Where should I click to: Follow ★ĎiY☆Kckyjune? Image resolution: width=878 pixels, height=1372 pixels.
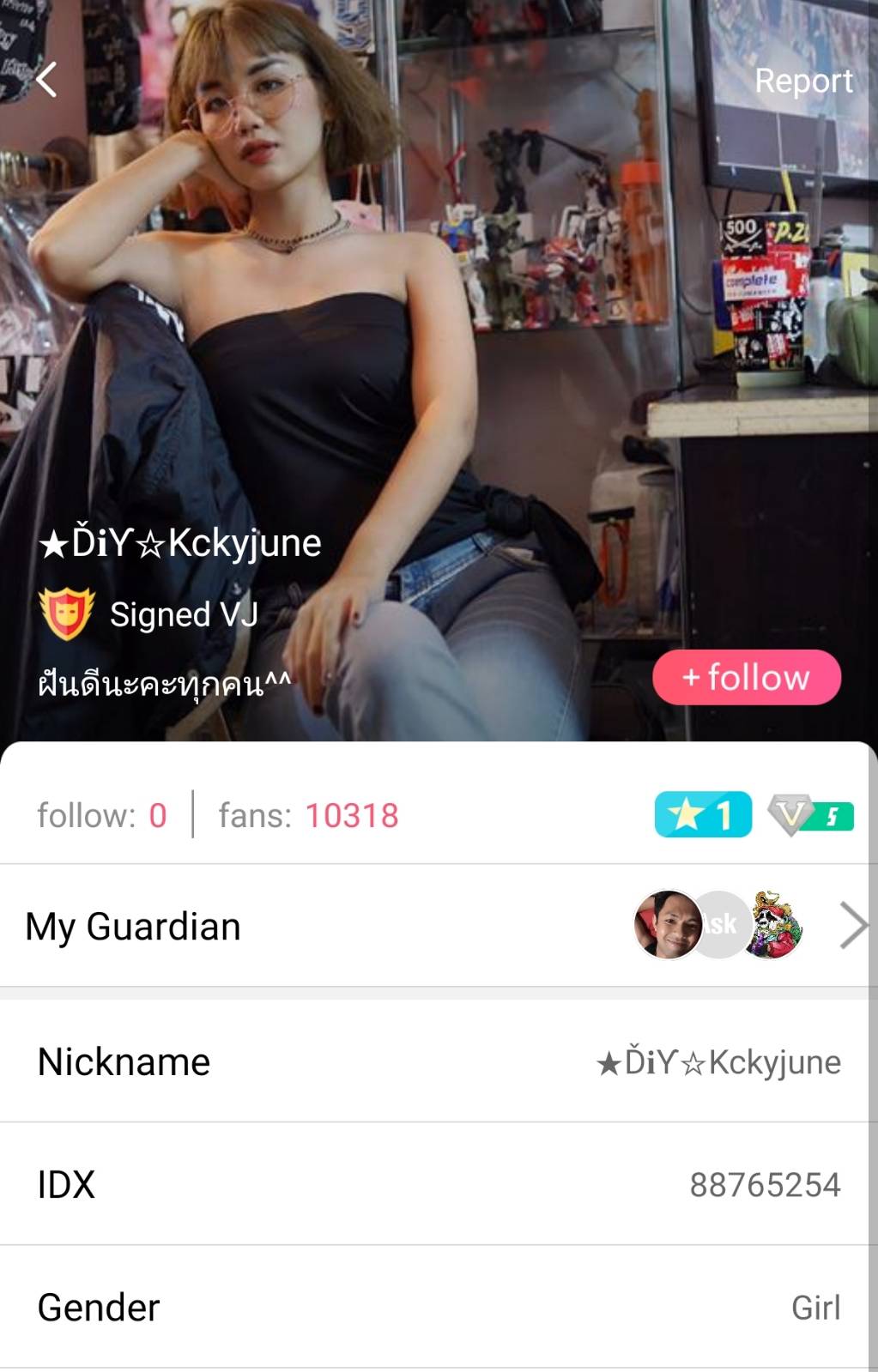[746, 677]
